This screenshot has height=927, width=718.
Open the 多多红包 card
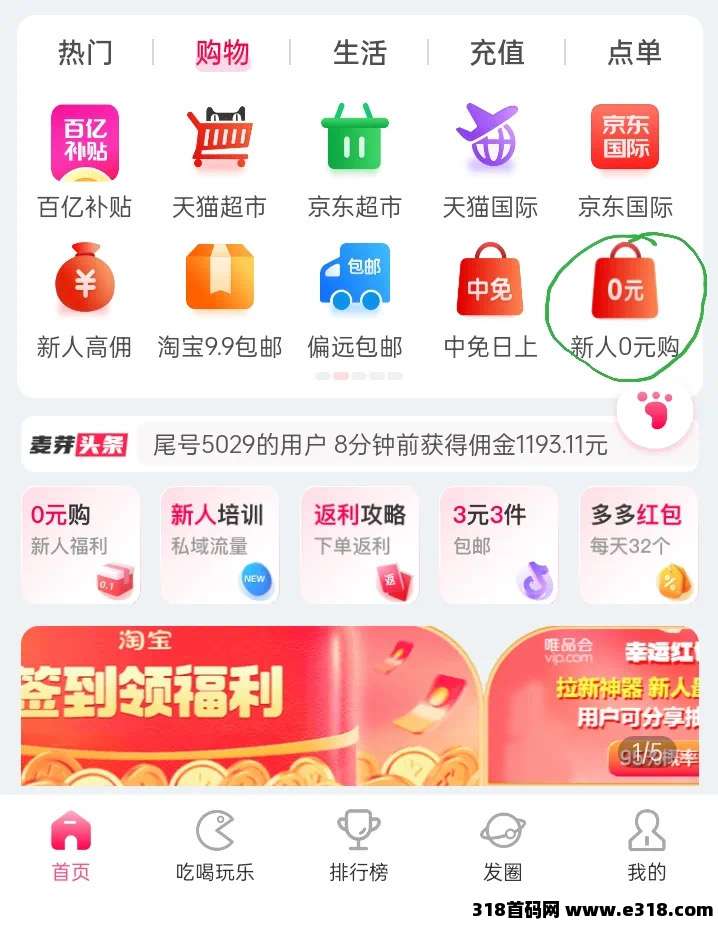coord(638,544)
